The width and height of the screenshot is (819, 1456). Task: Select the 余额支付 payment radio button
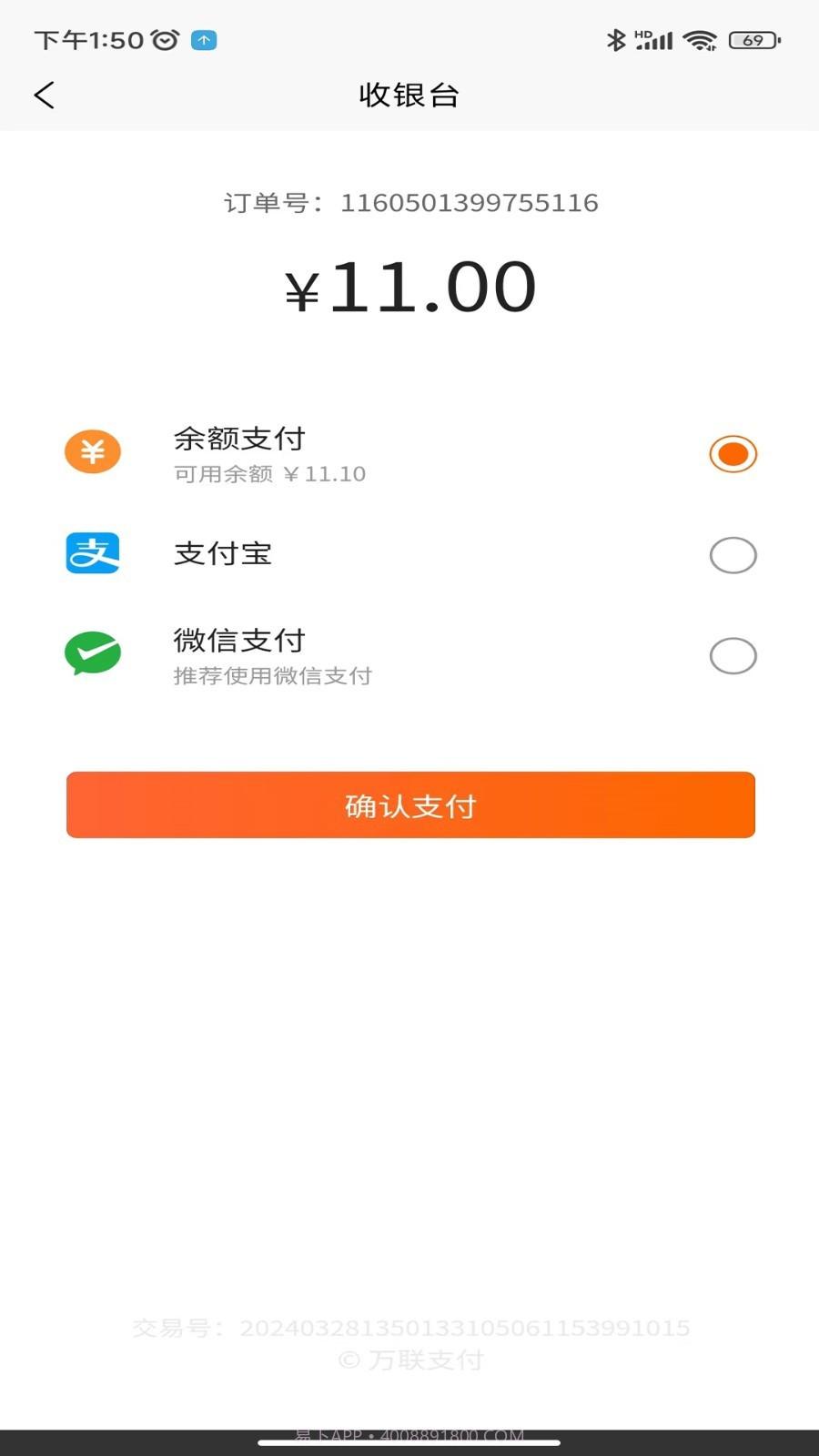pyautogui.click(x=733, y=452)
